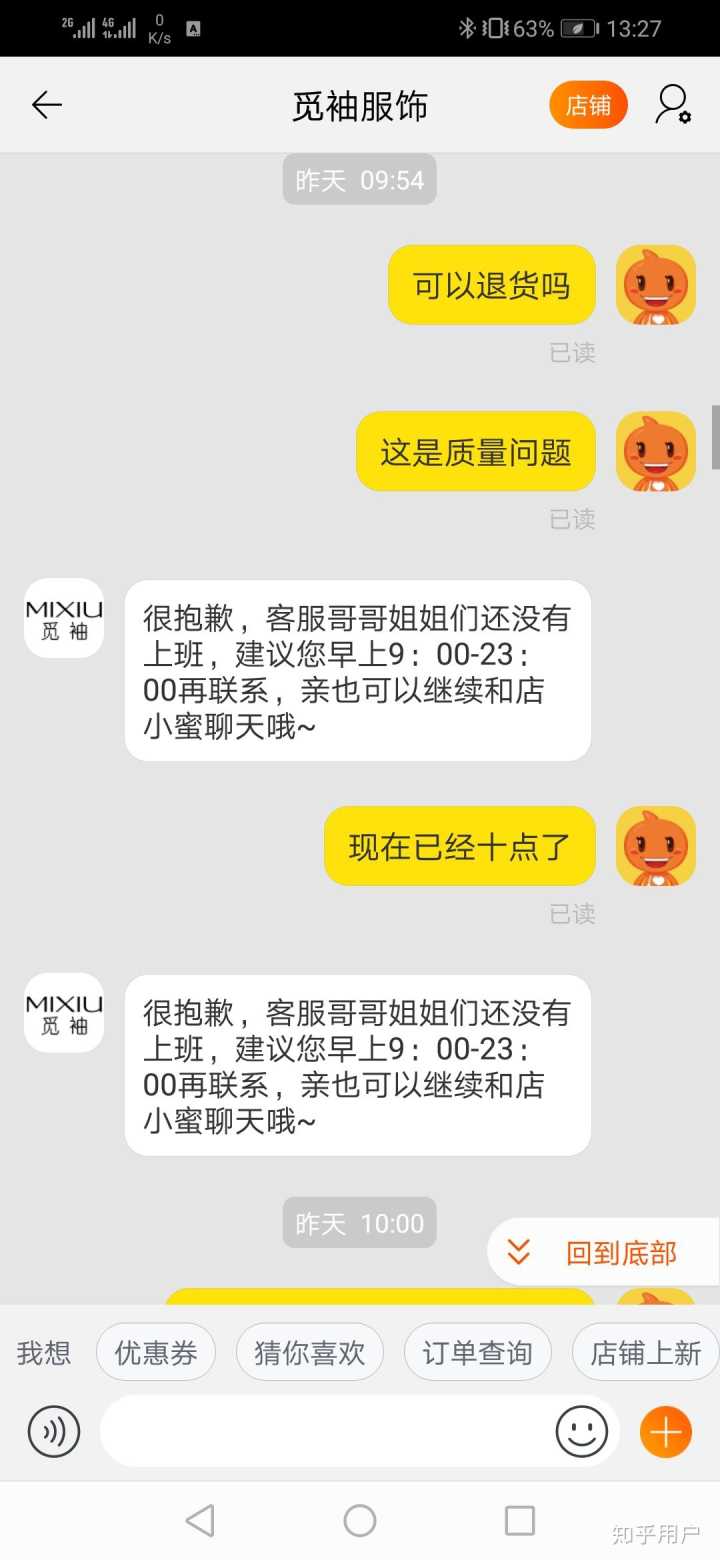Tap the system home button
The width and height of the screenshot is (720, 1560).
360,1521
